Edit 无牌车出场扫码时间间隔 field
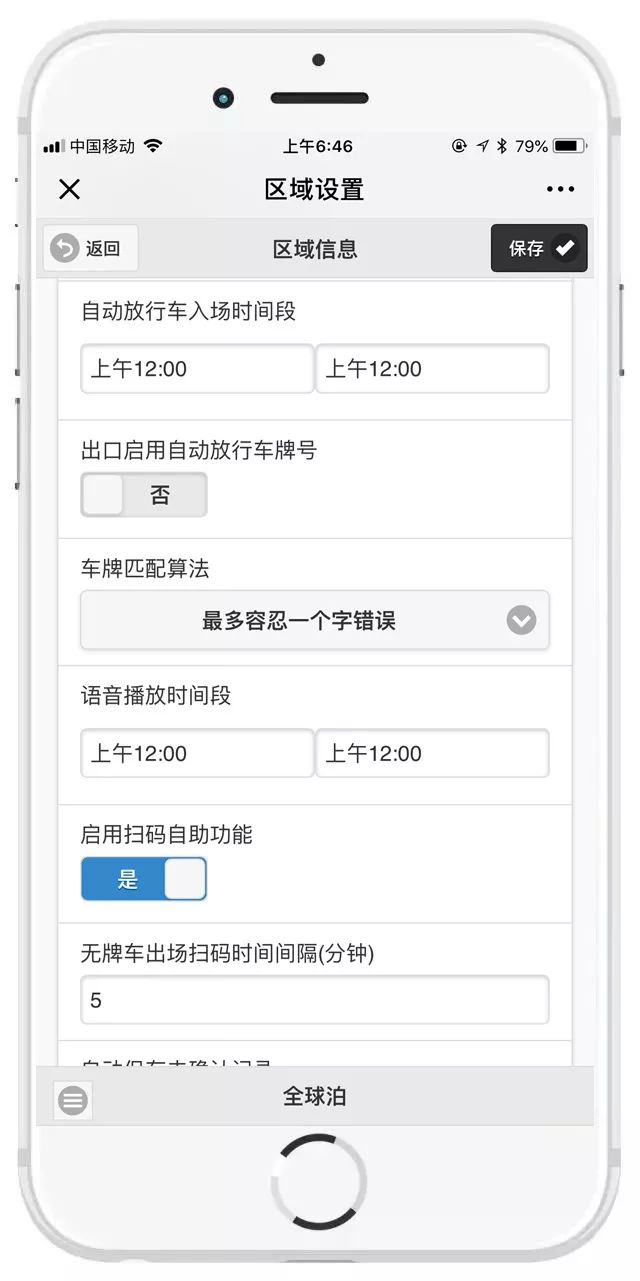This screenshot has height=1281, width=640. click(314, 1000)
